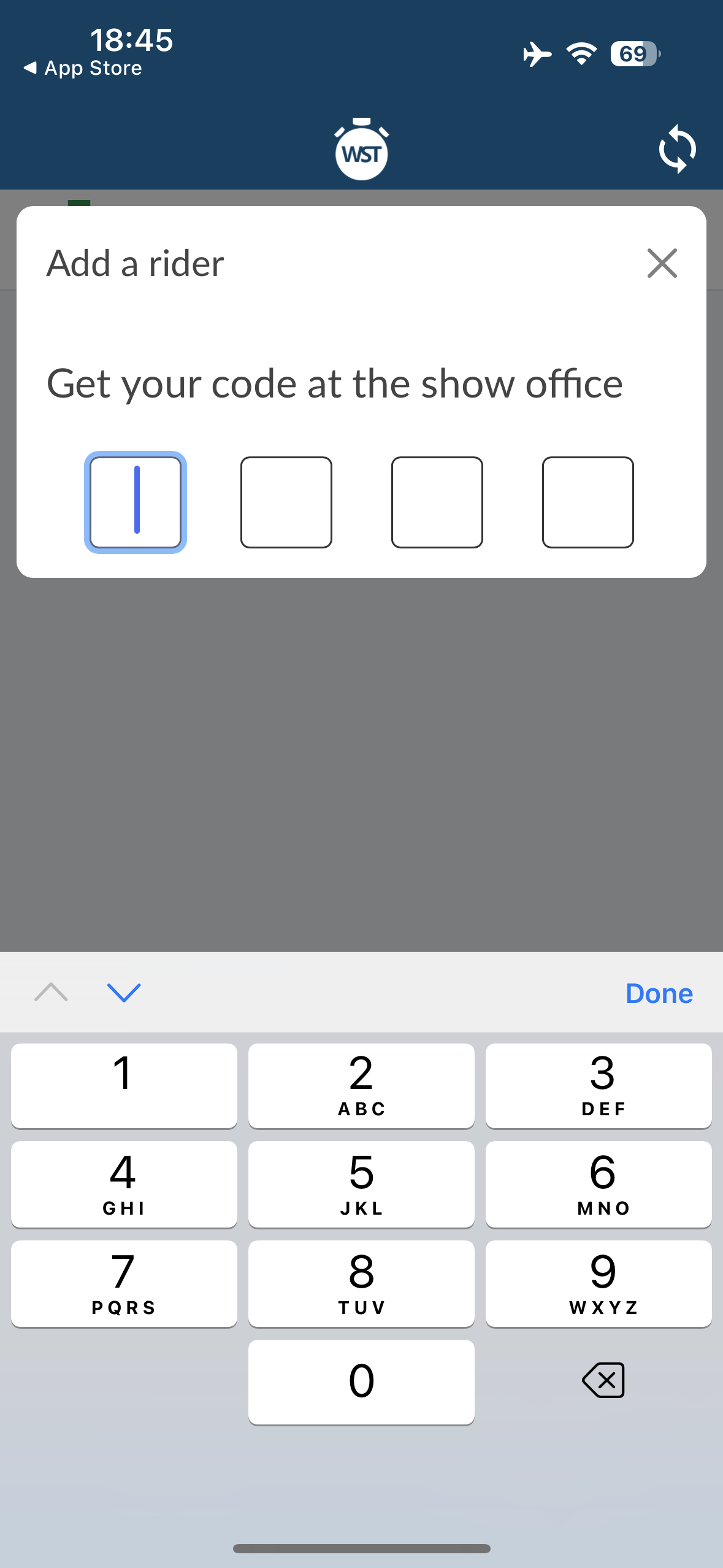The height and width of the screenshot is (1568, 723).
Task: Enter digit 5 on the keypad
Action: [361, 1184]
